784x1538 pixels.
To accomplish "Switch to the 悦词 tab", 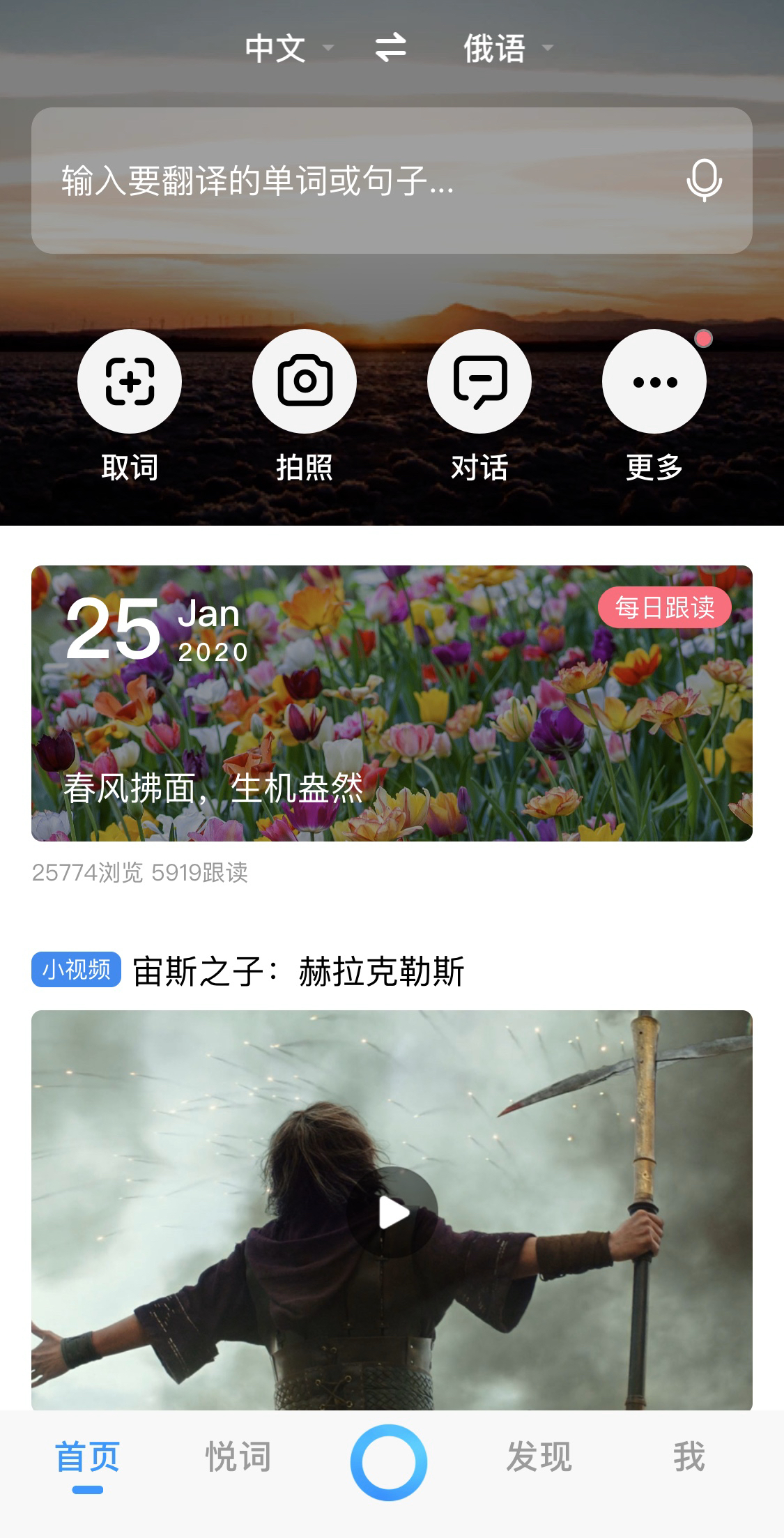I will pyautogui.click(x=238, y=1457).
